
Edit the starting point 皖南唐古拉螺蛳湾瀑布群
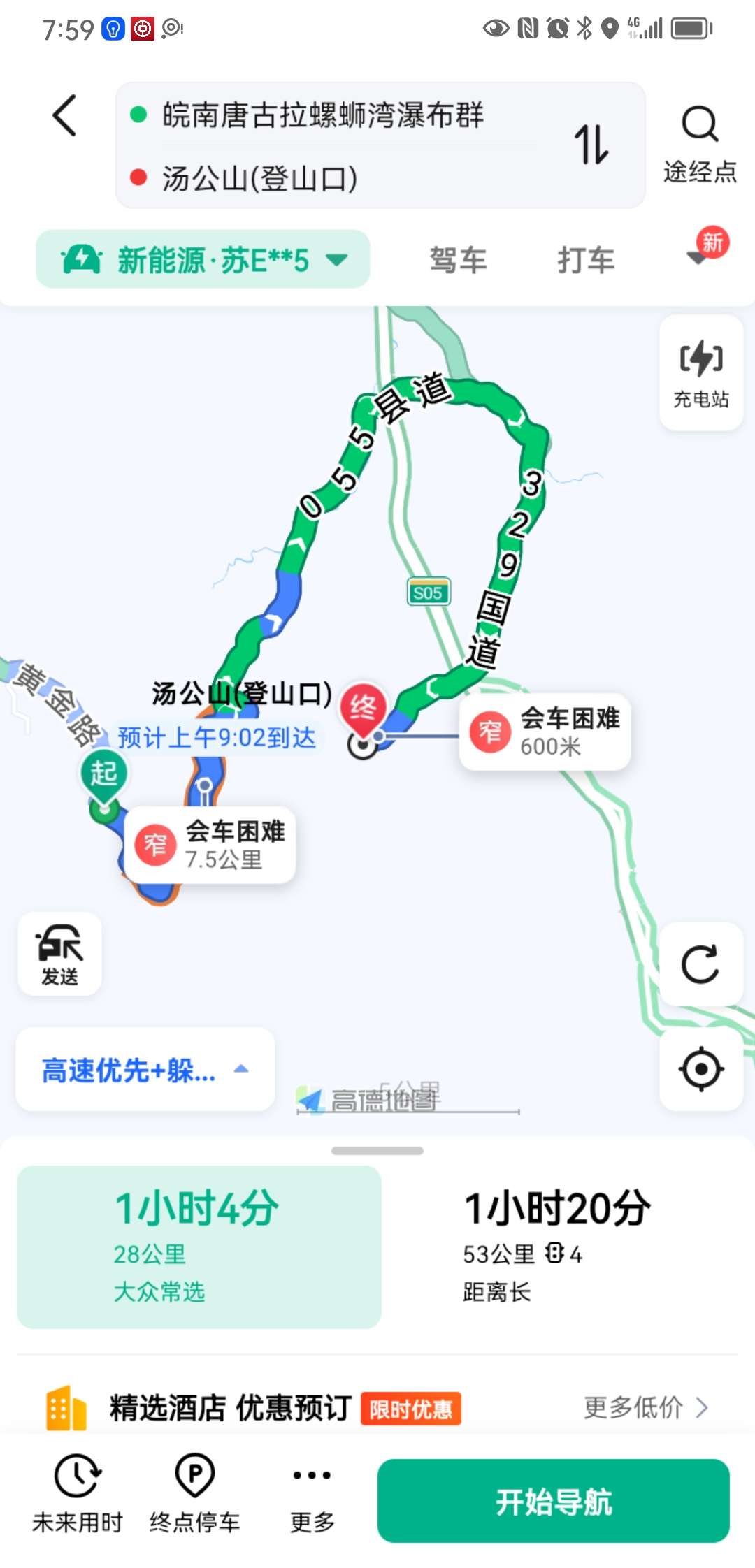coord(322,115)
